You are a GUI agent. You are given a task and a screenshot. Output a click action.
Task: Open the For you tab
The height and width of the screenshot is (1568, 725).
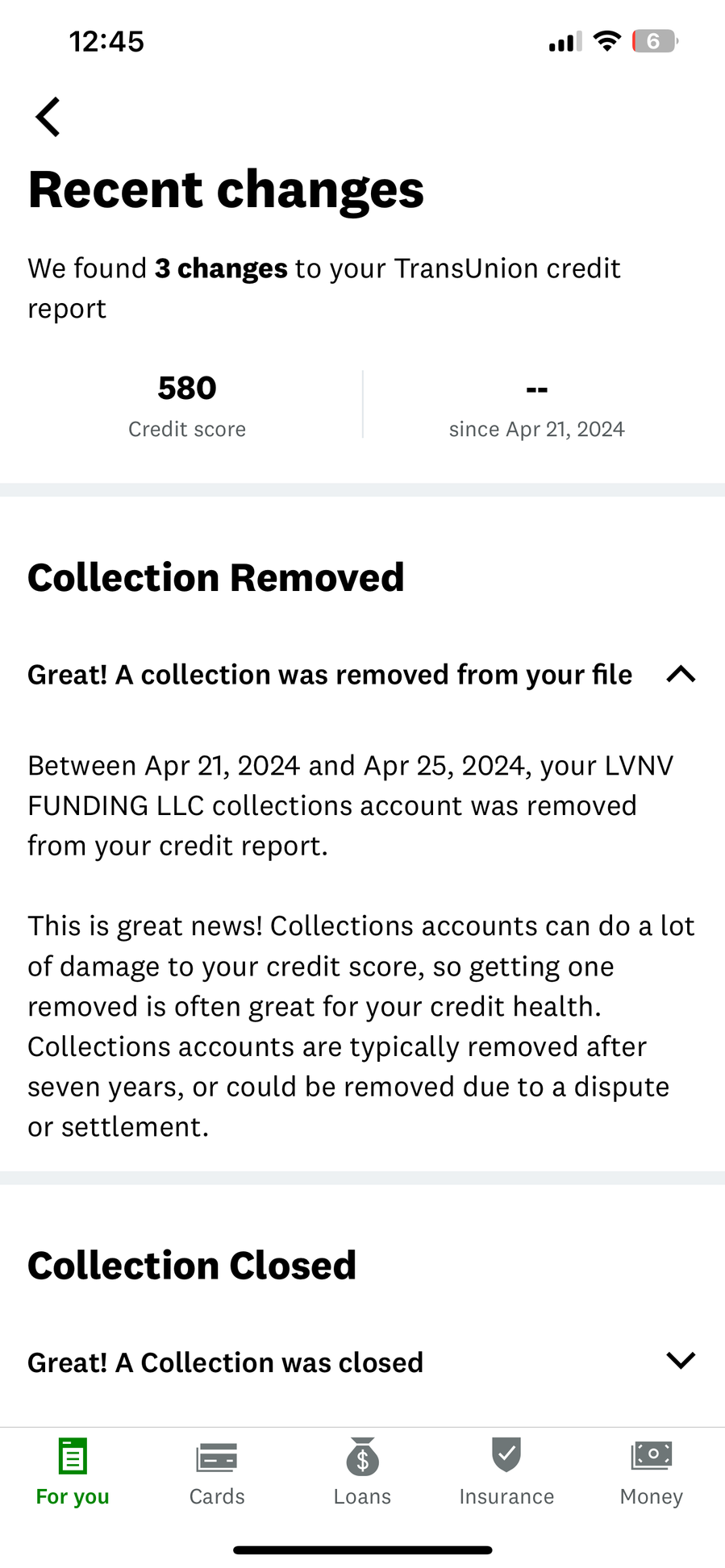(73, 1472)
